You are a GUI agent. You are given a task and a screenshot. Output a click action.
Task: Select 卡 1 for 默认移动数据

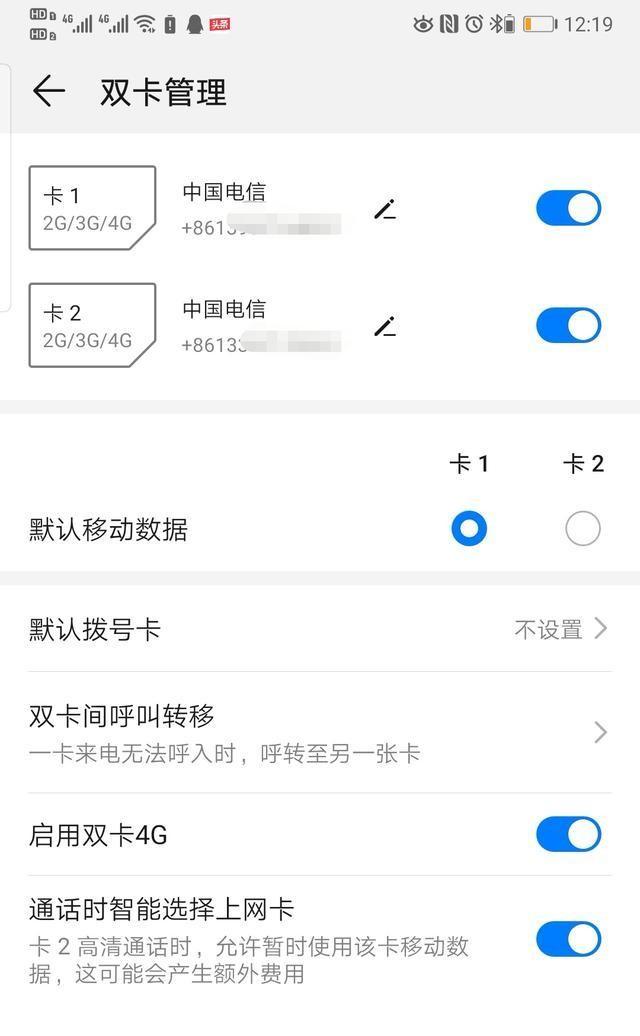click(468, 528)
